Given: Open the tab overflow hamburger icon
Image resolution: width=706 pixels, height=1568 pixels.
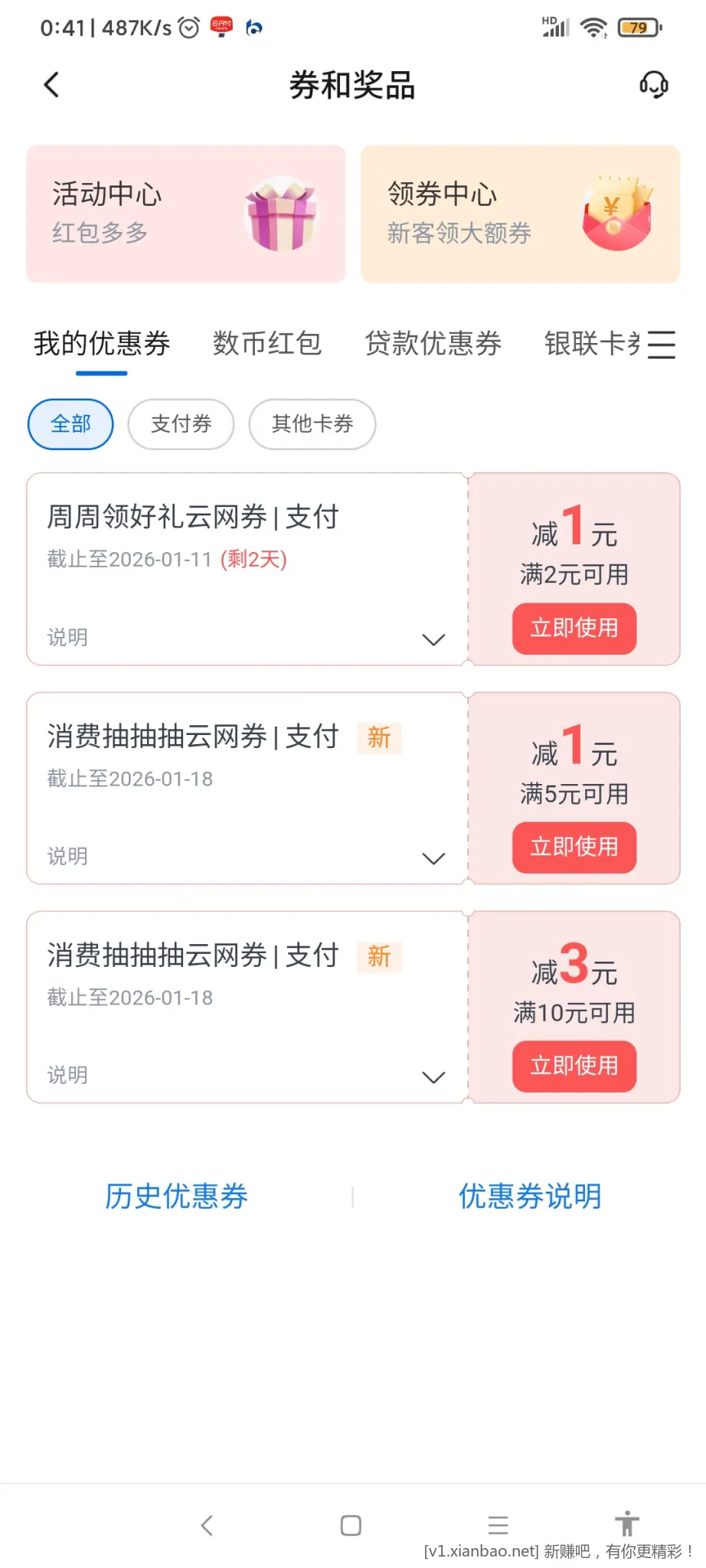Looking at the screenshot, I should (662, 345).
